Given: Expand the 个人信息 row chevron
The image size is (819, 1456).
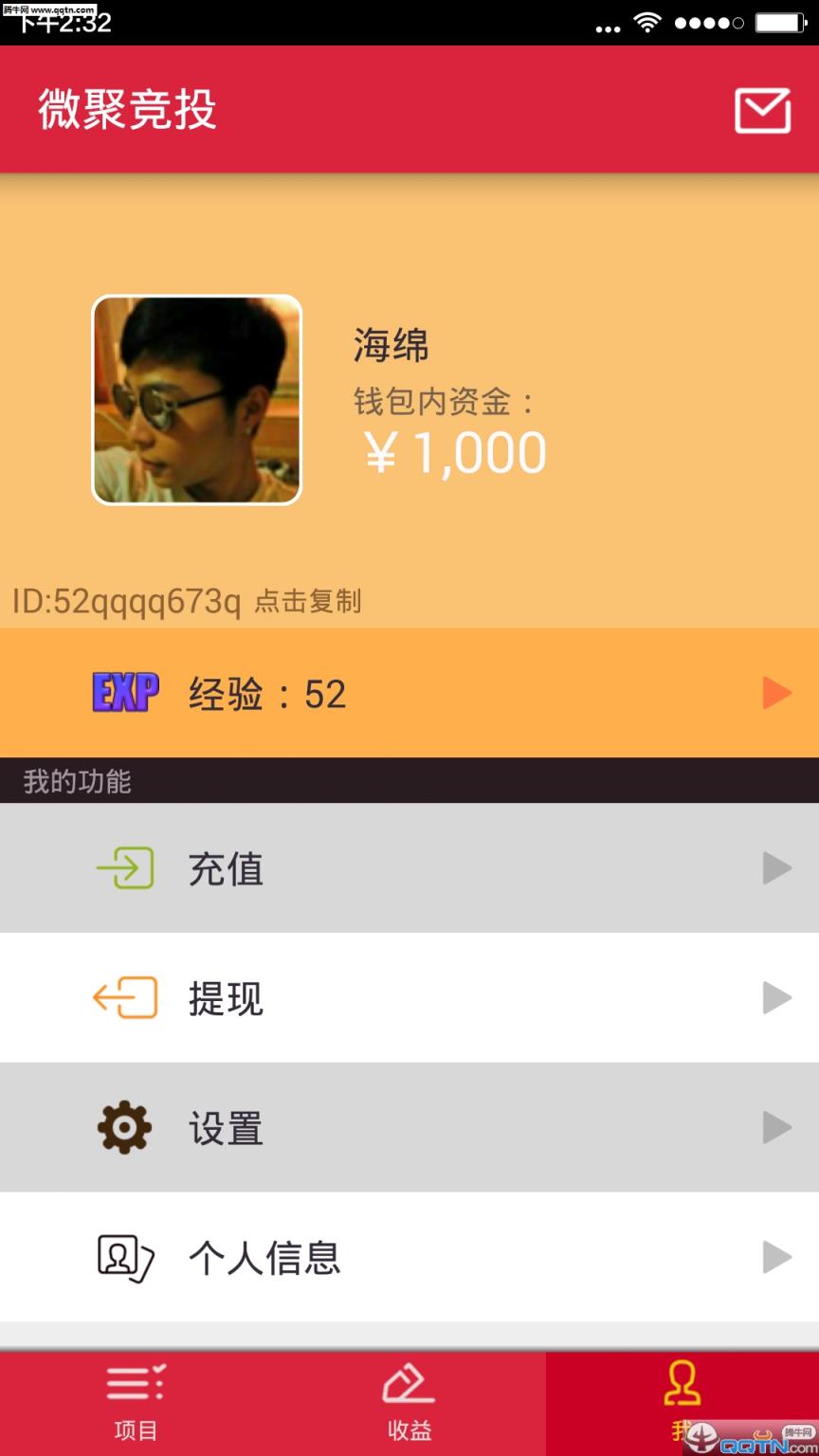Looking at the screenshot, I should point(777,1257).
